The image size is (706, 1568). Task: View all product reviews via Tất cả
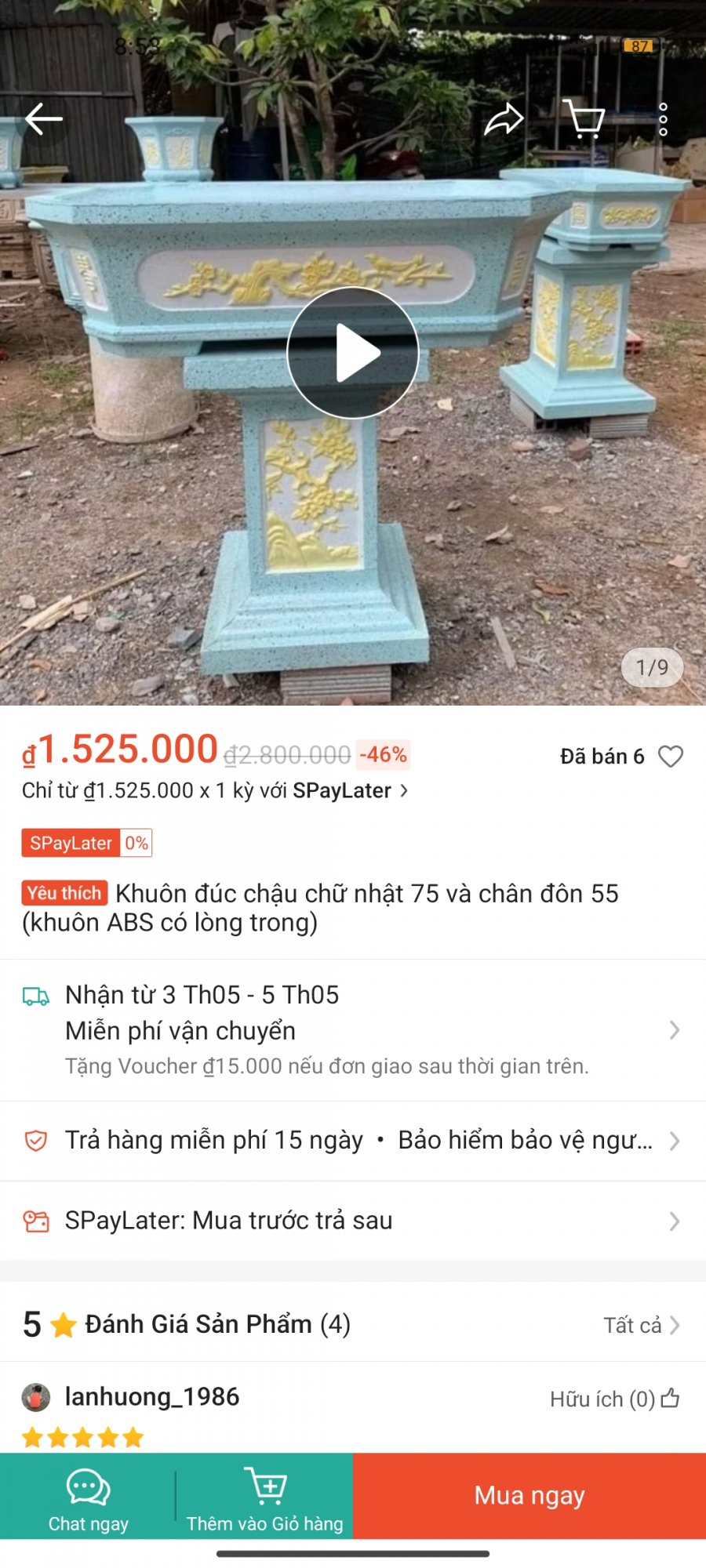(x=641, y=1325)
